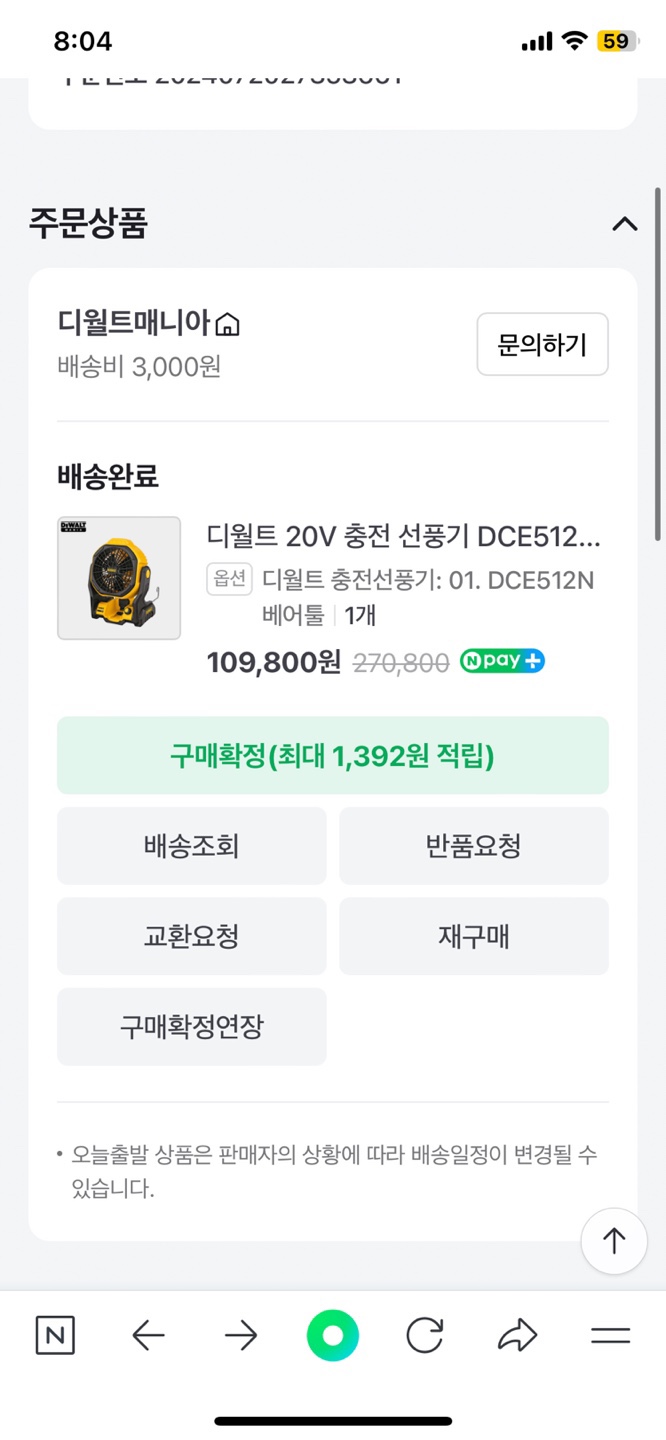Go back to the previous page
666x1440 pixels.
(148, 1336)
